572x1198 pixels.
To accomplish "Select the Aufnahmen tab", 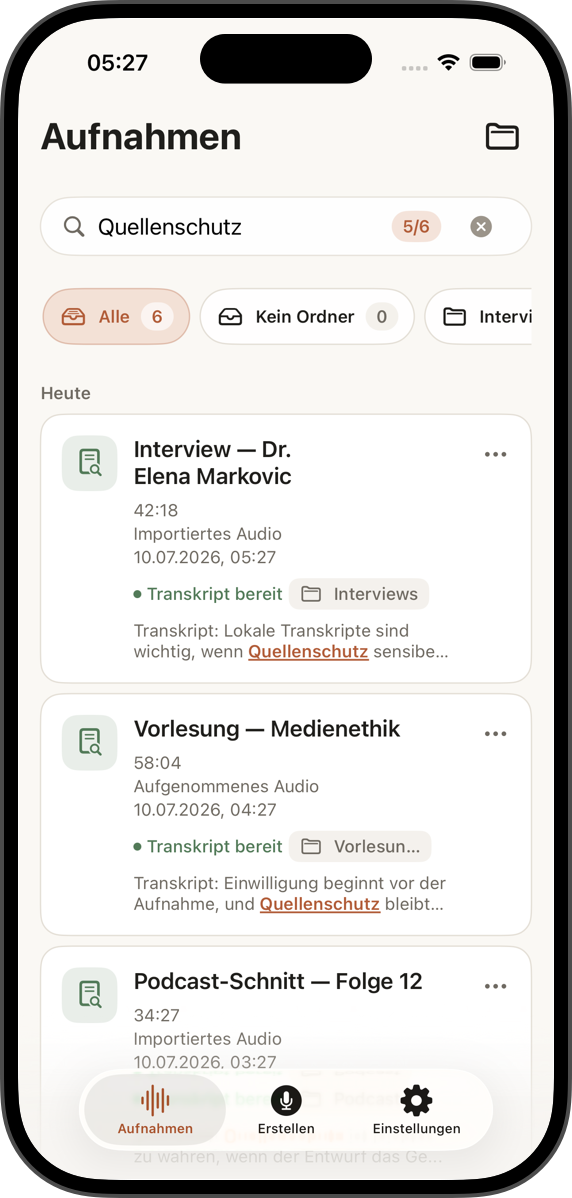I will (155, 1109).
